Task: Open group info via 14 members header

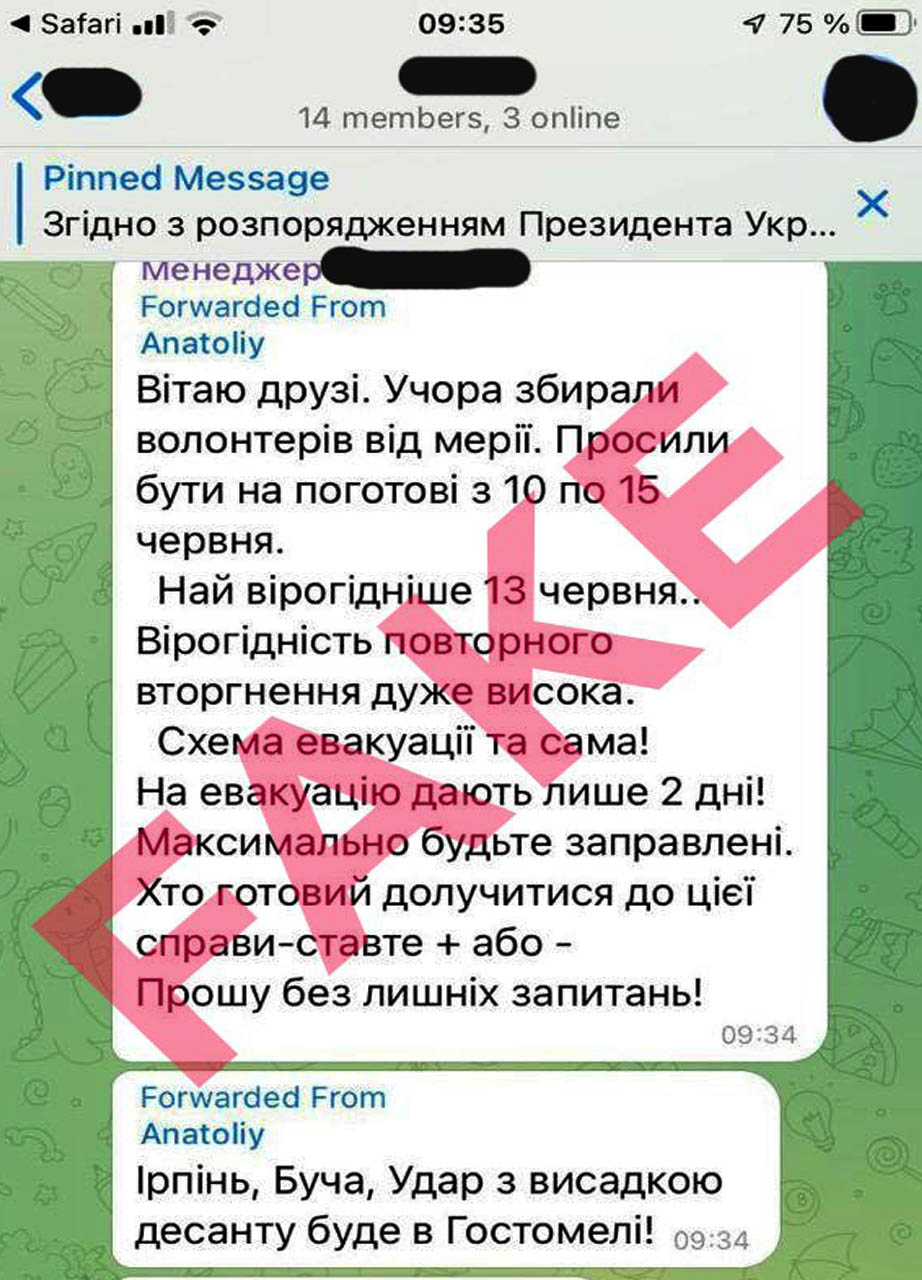Action: [x=459, y=118]
